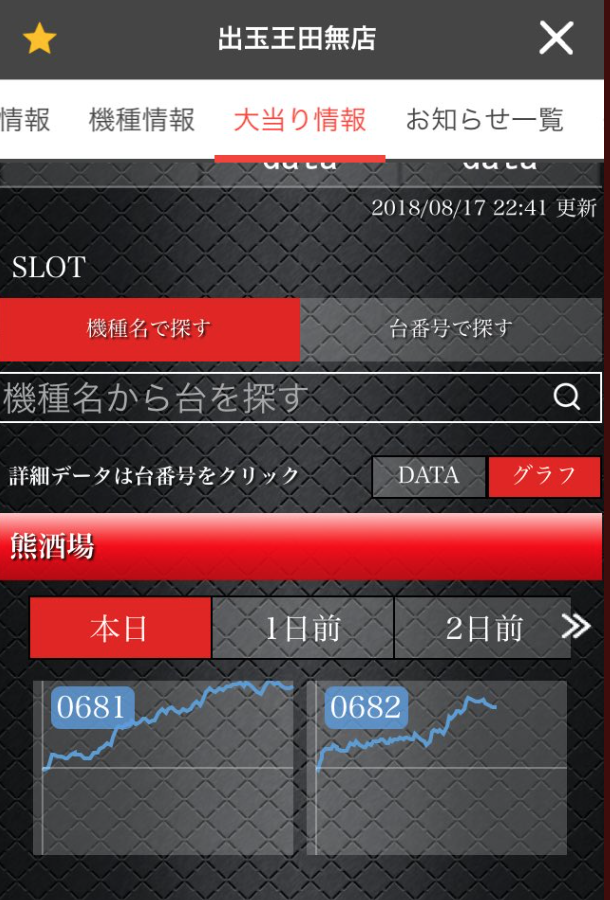Show data from 1日前
The width and height of the screenshot is (610, 900).
[x=302, y=628]
